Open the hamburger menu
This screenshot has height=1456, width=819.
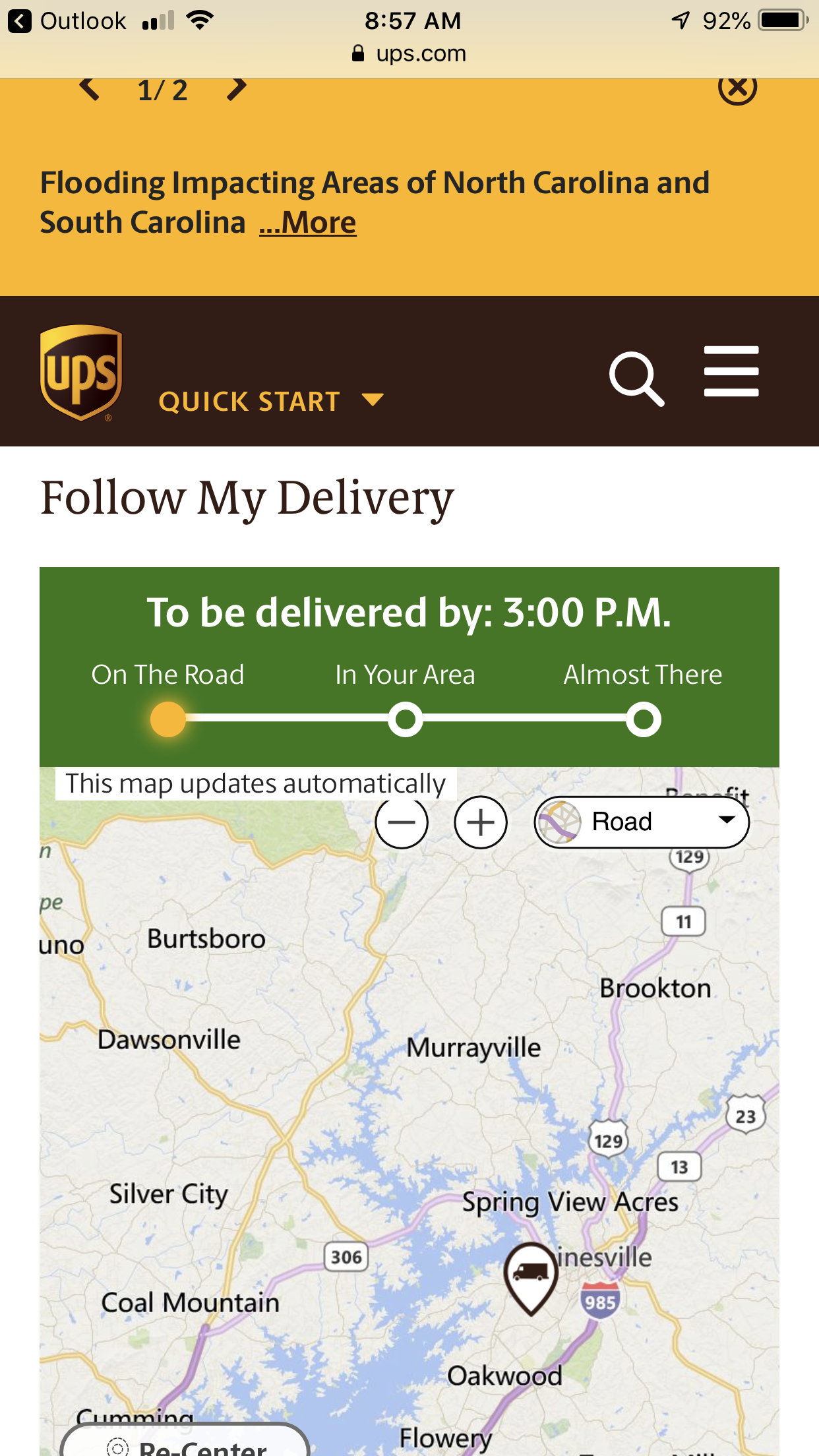731,371
